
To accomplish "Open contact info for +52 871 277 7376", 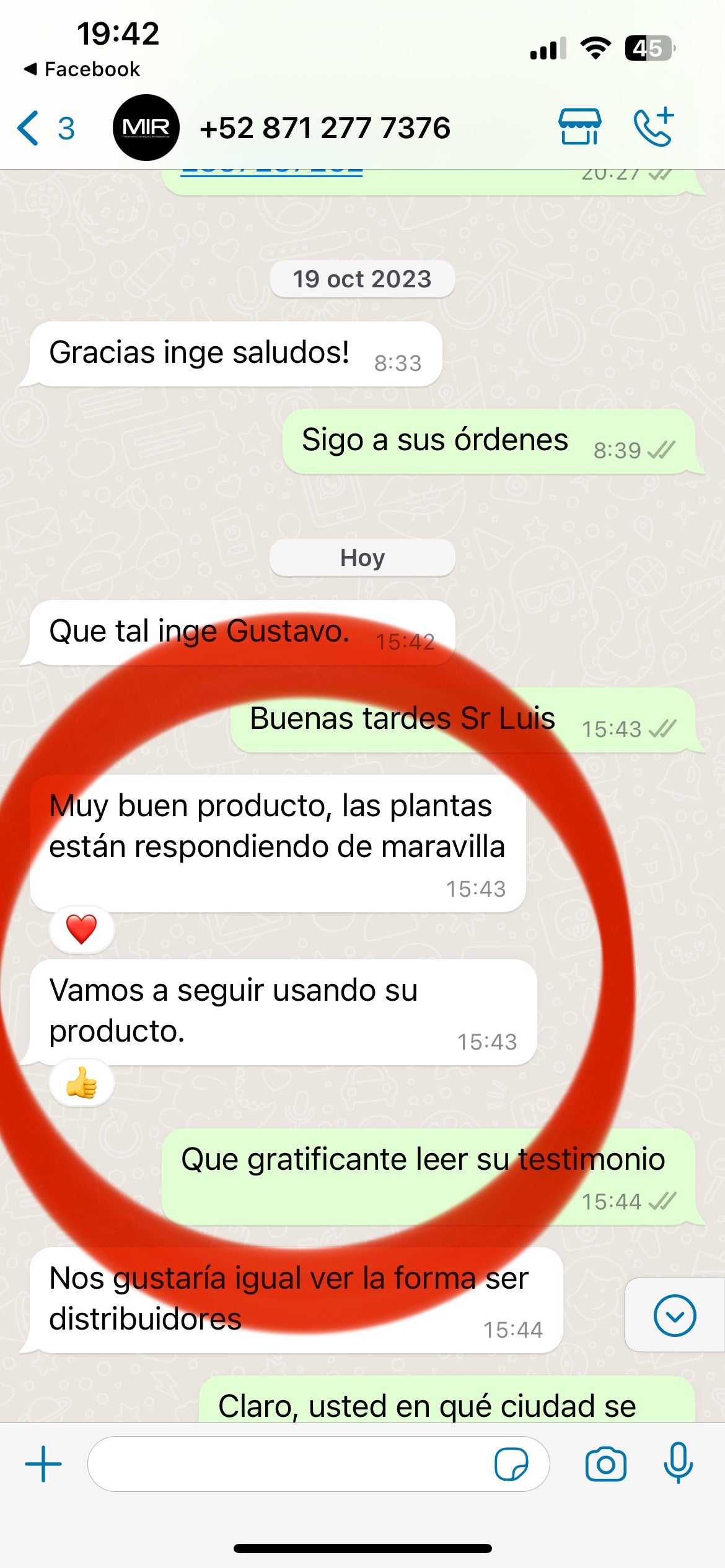I will click(325, 128).
